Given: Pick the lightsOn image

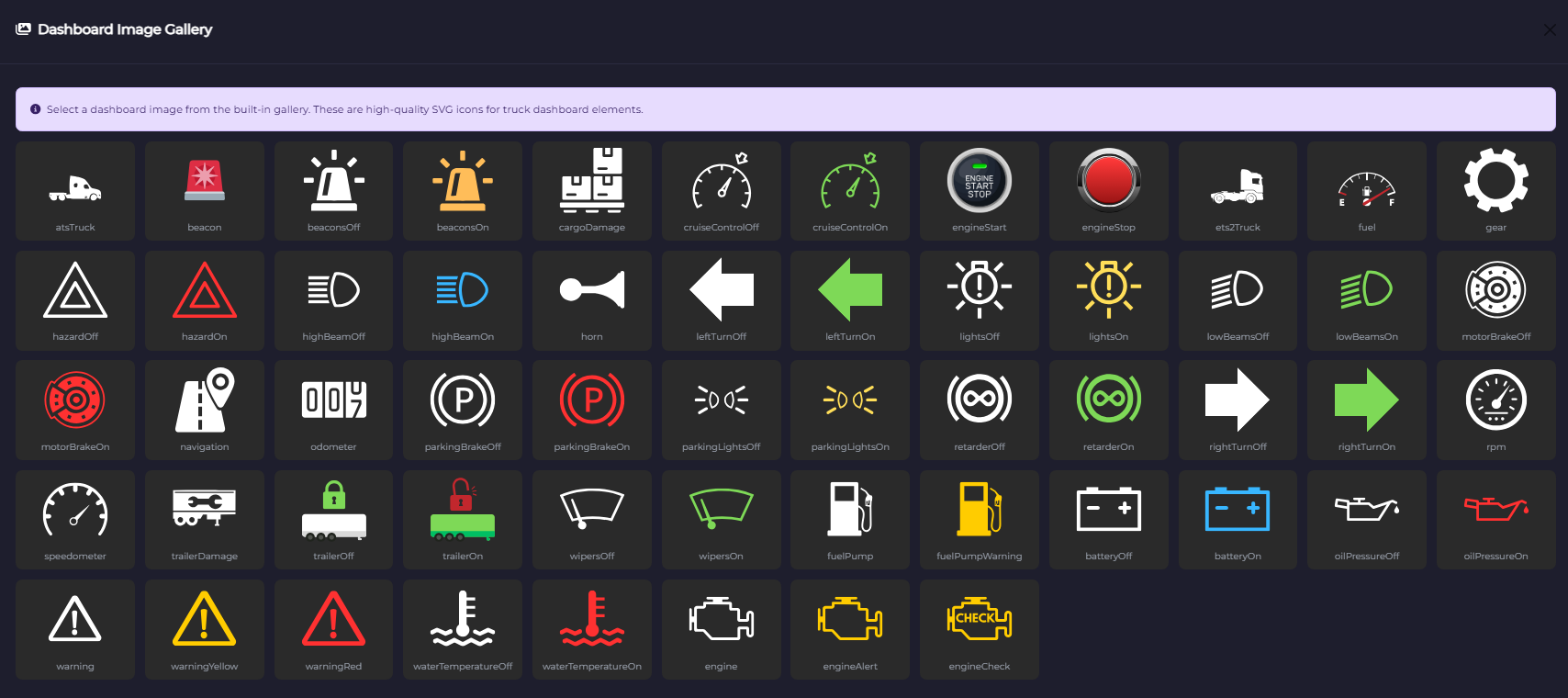Looking at the screenshot, I should tap(1109, 300).
